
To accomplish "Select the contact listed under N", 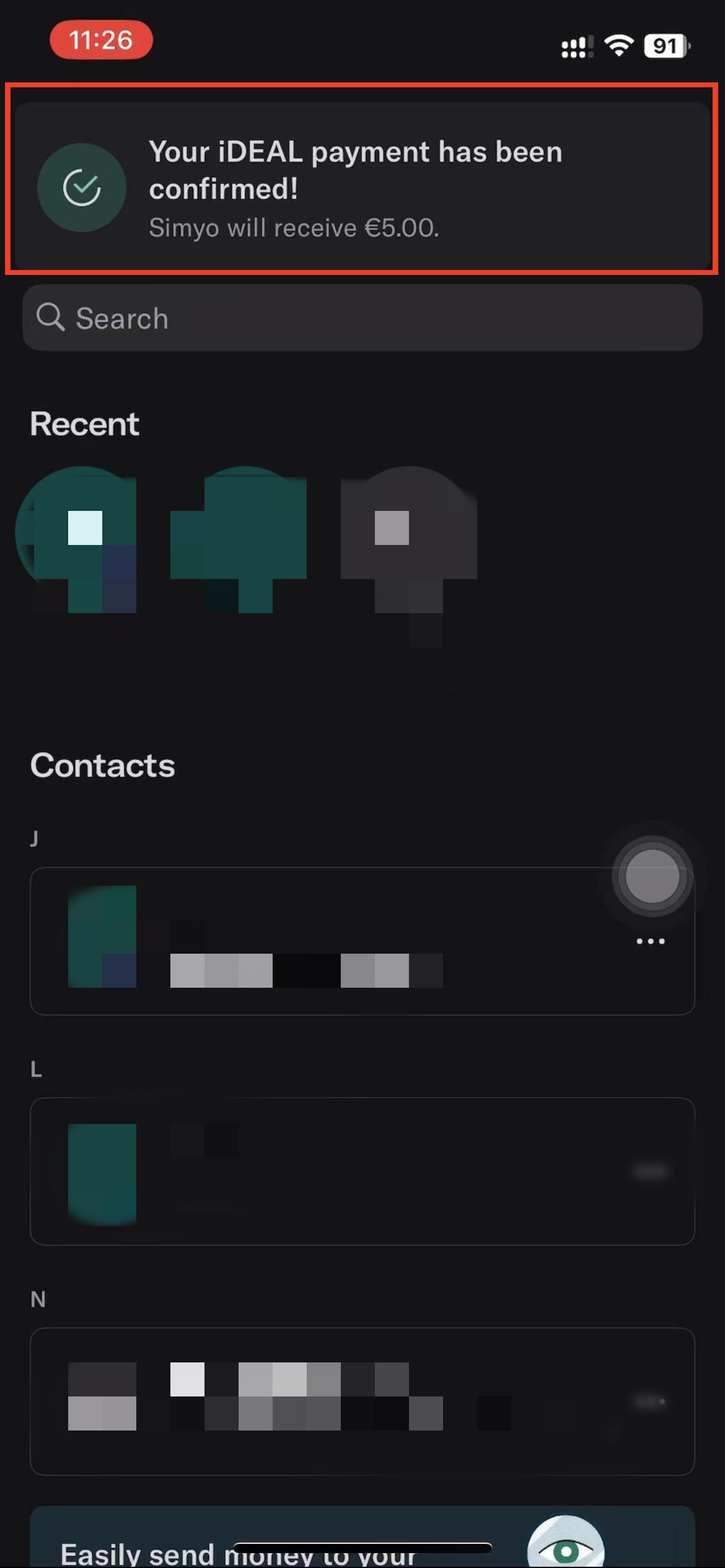I will click(x=362, y=1401).
